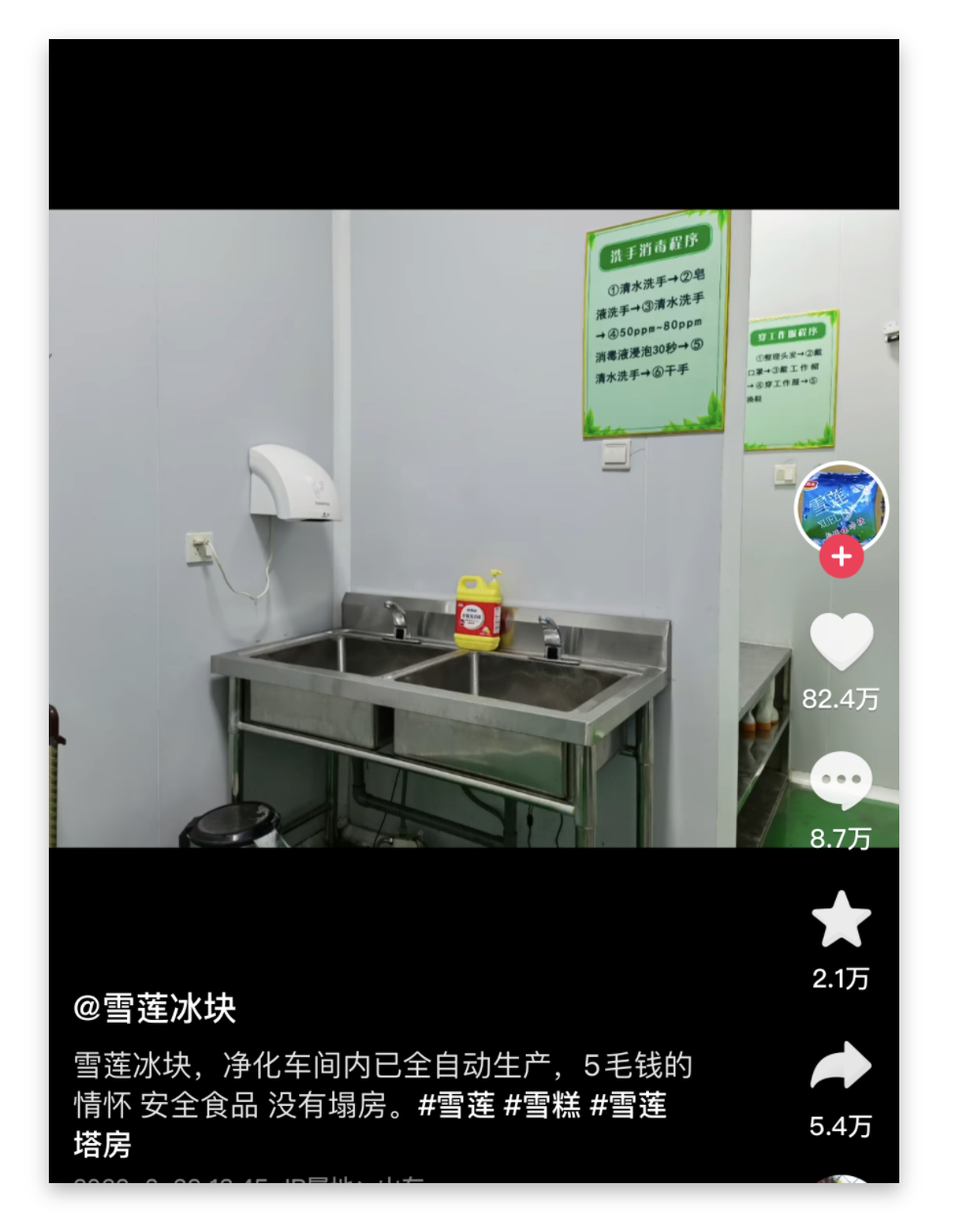Add this video to favorites with the star
This screenshot has width=954, height=1232.
click(841, 919)
